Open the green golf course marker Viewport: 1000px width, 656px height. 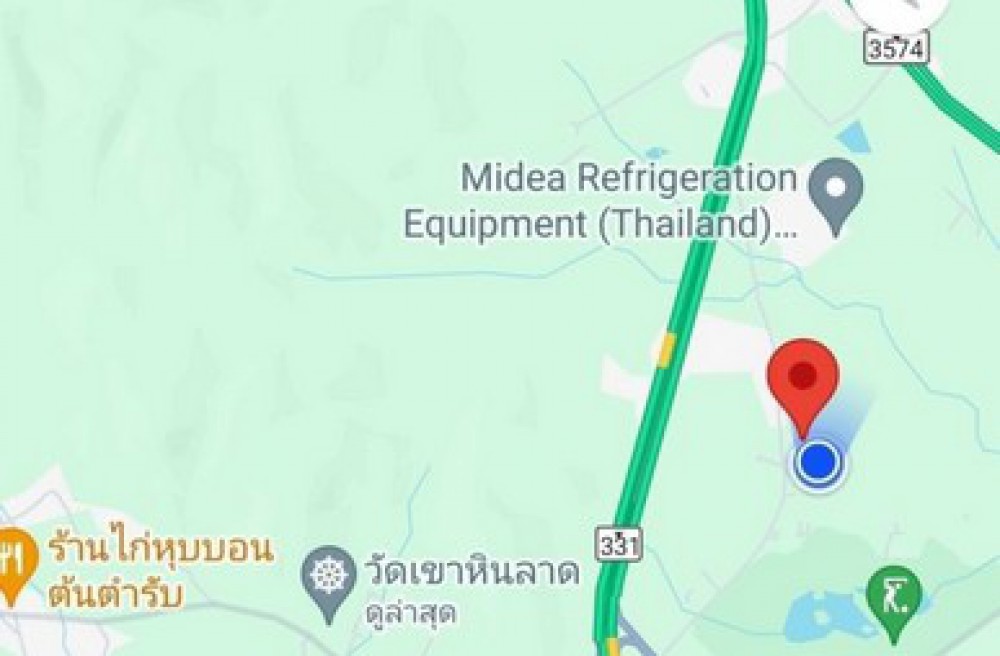coord(893,597)
